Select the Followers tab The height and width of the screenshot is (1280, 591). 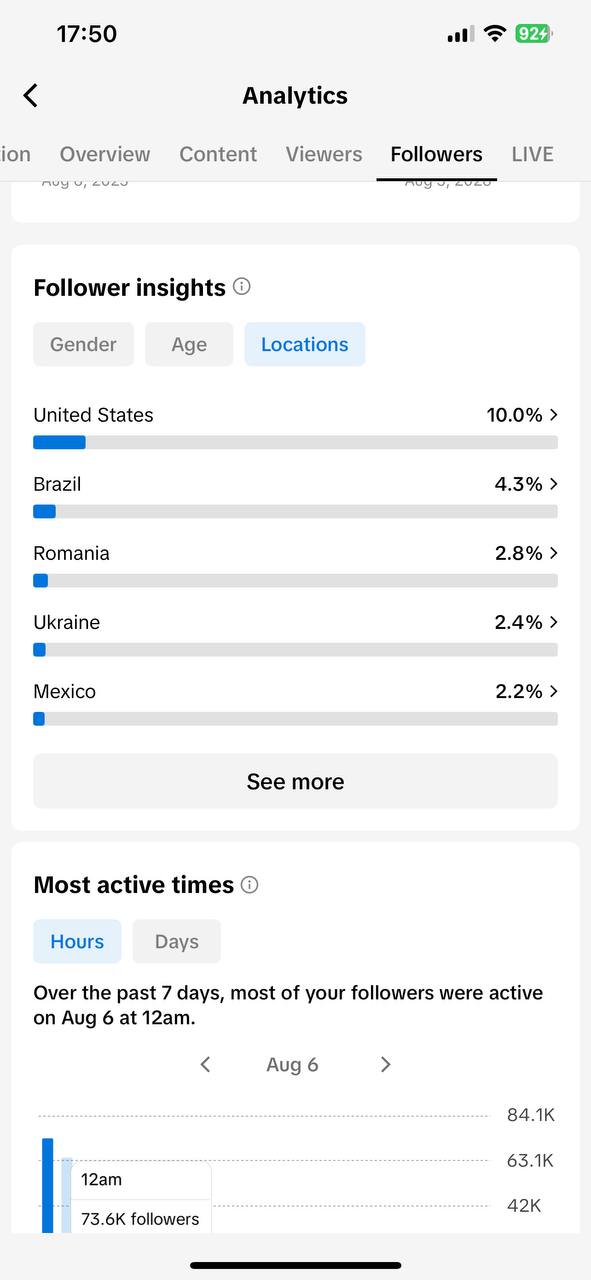pos(437,154)
